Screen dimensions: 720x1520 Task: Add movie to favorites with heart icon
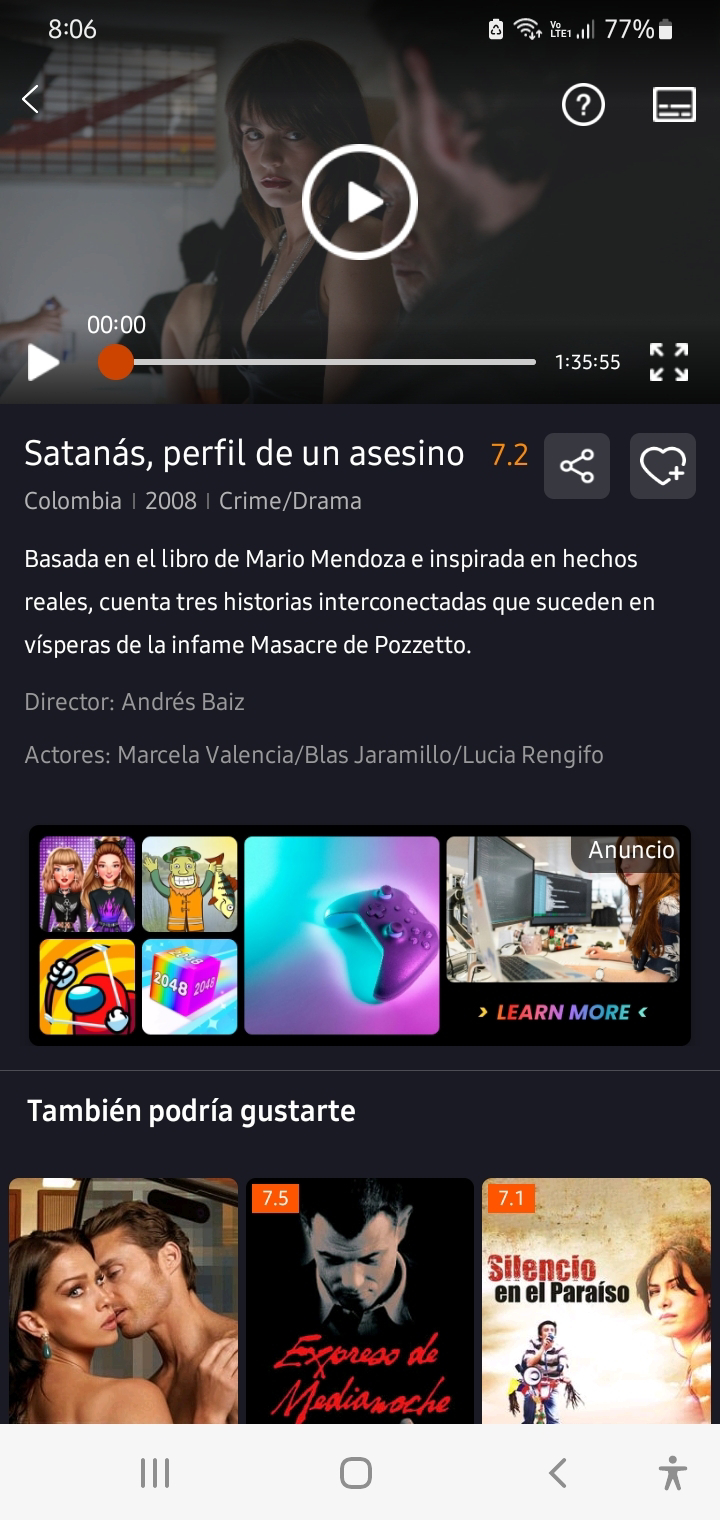663,466
